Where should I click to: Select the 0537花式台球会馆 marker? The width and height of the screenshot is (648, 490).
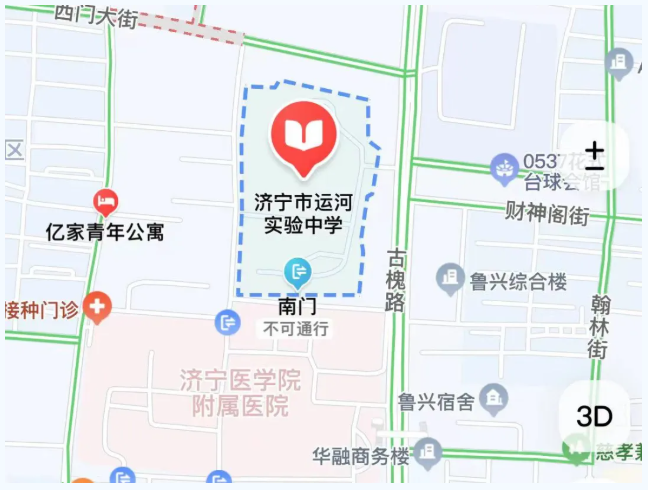[504, 166]
